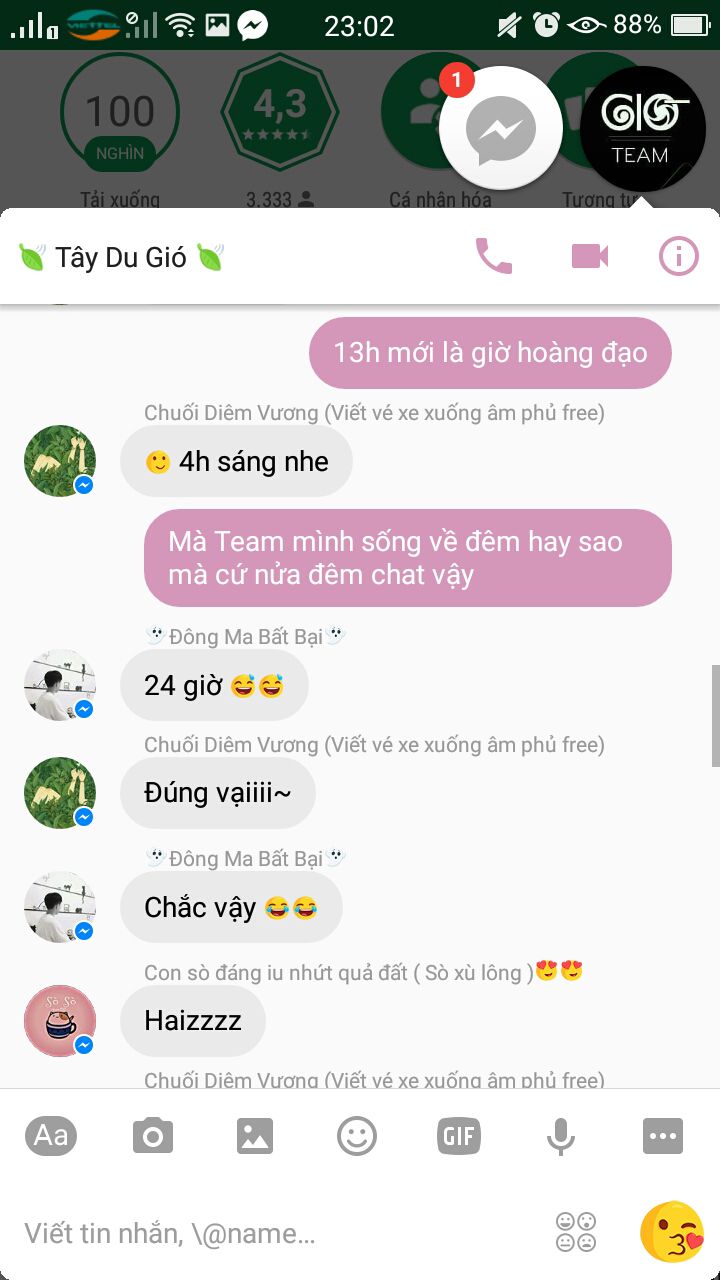Focus the 'Viết tin nhắn' message field
720x1280 pixels.
pos(270,1233)
